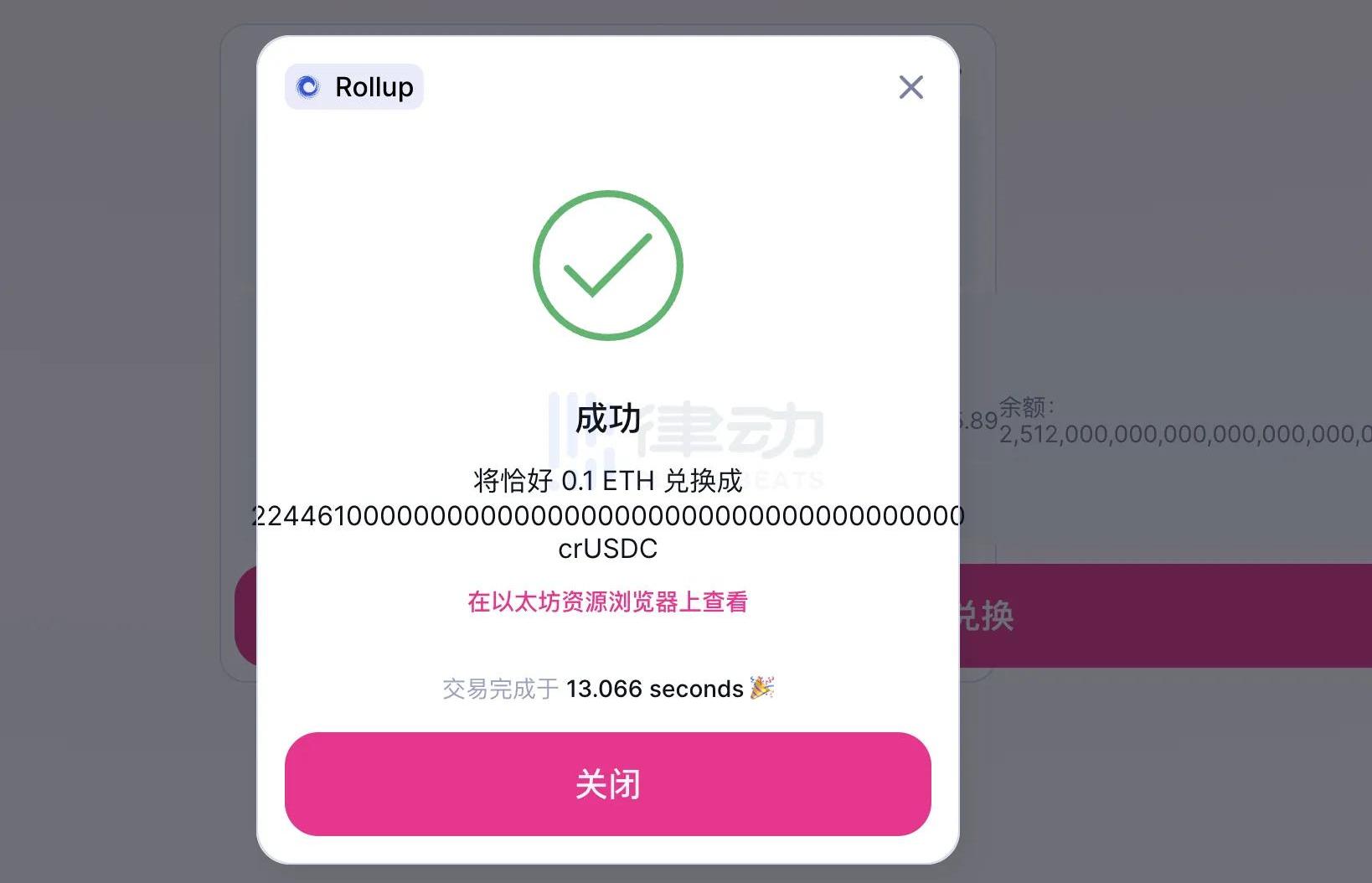Dismiss the dialog with the X icon

(910, 87)
